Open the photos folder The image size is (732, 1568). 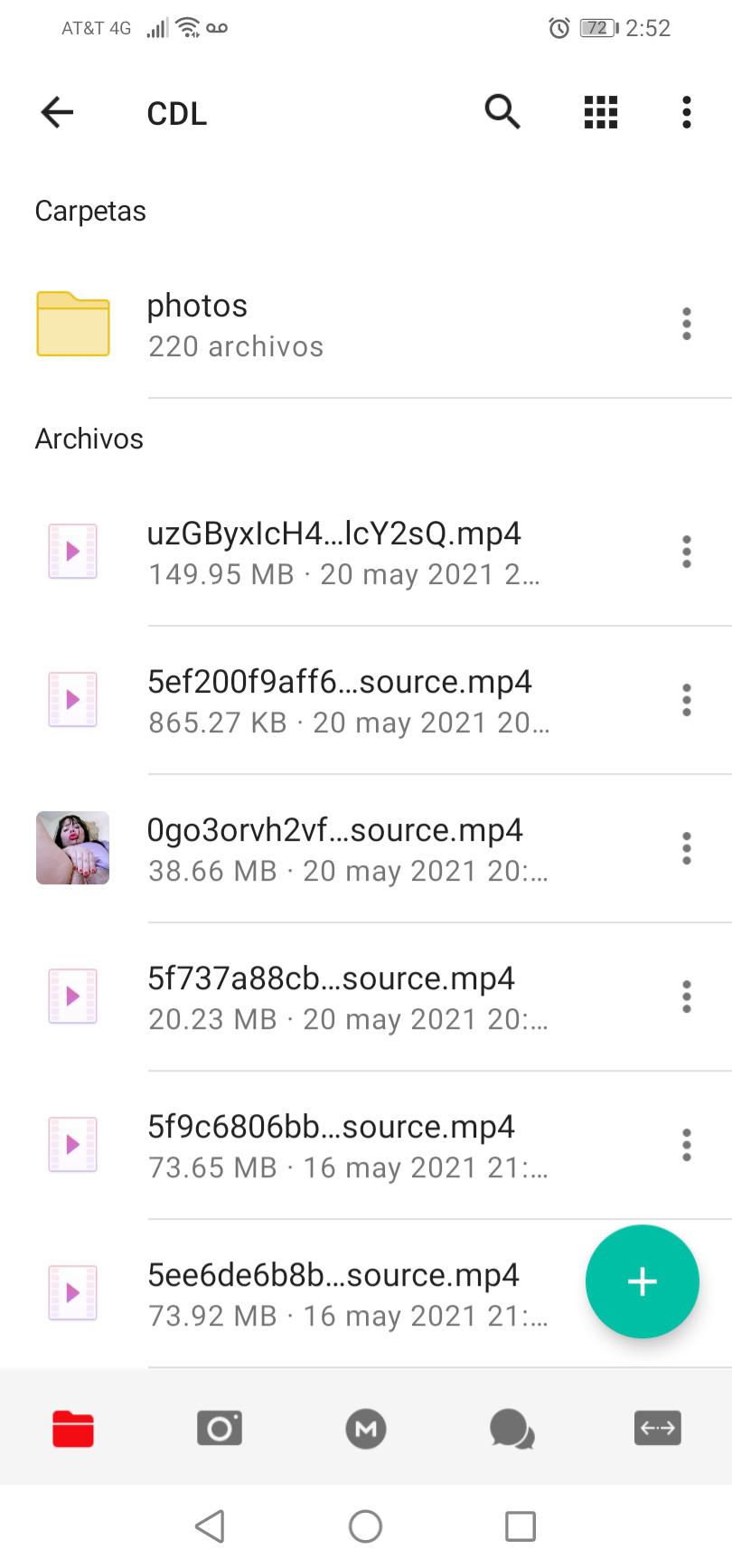pos(235,325)
